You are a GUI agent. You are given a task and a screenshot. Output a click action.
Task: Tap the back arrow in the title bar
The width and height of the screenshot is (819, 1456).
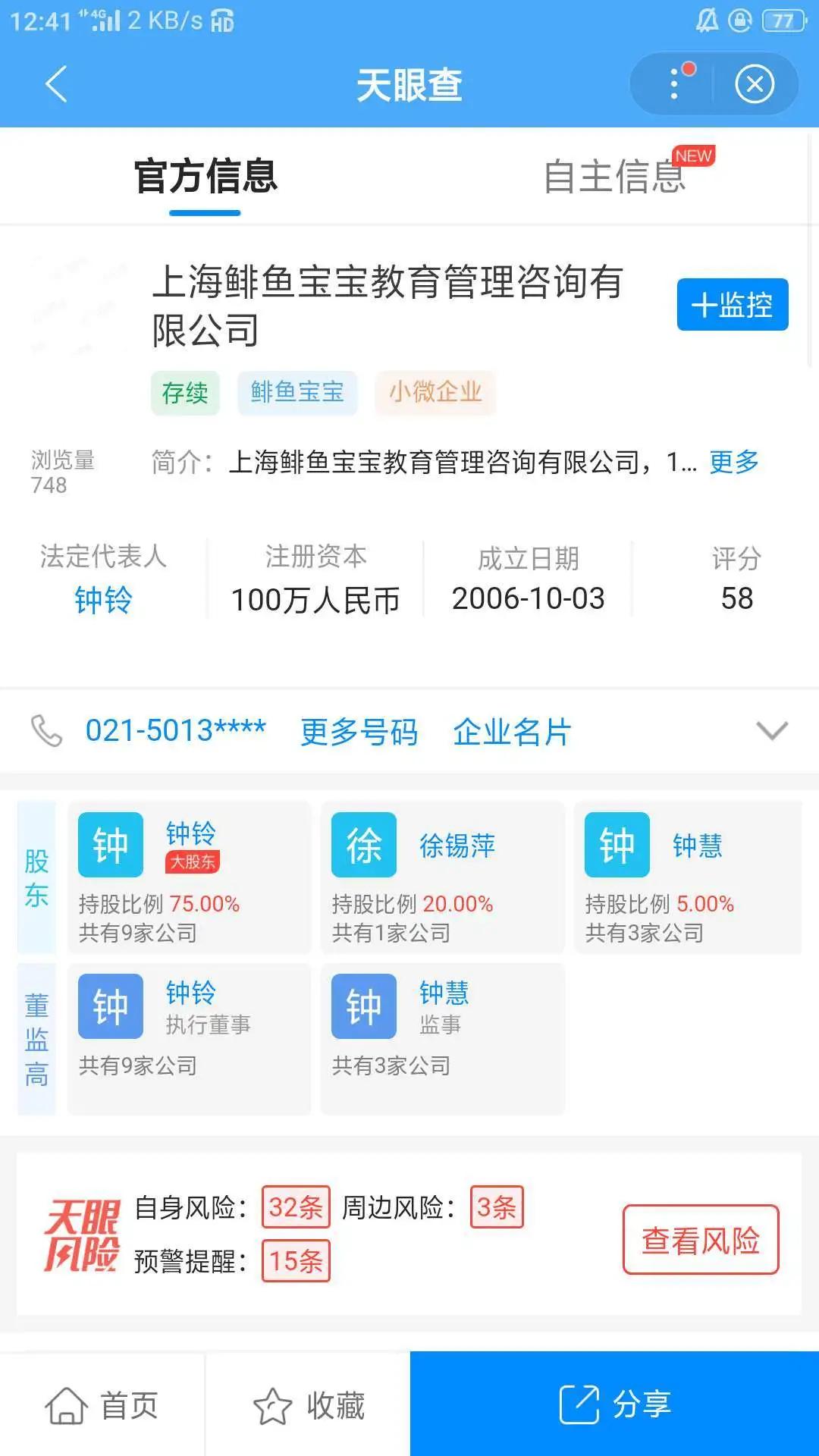coord(55,83)
